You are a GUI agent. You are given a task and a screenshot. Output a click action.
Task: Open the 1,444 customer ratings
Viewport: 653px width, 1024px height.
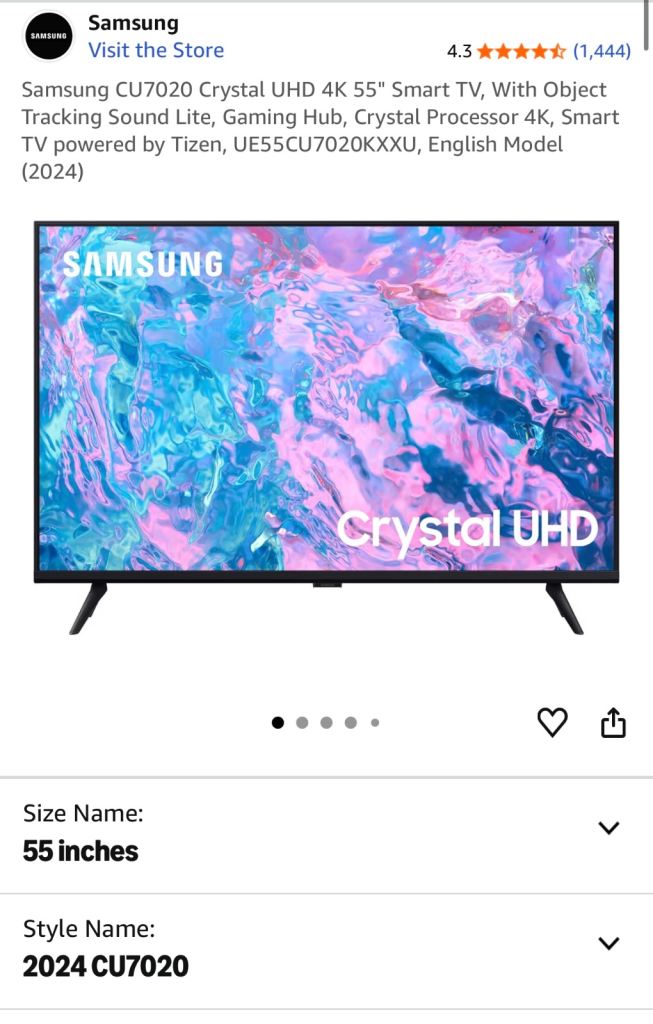point(601,51)
